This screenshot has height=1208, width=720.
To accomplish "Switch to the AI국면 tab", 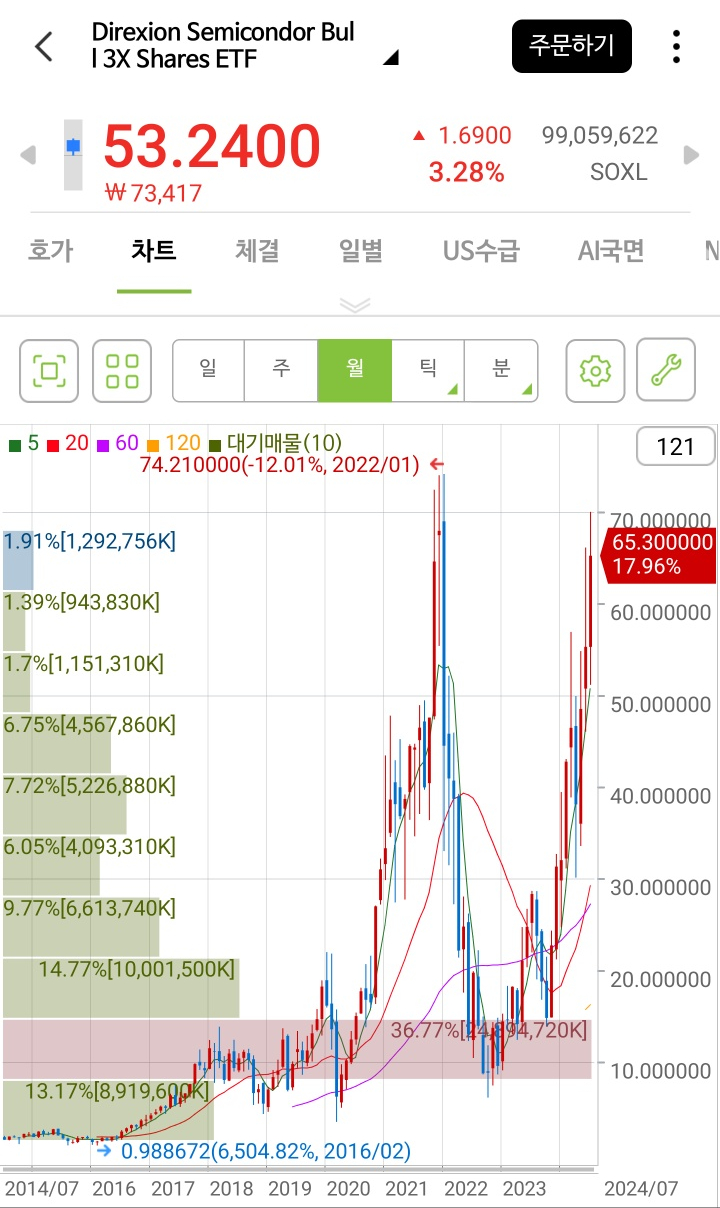I will coord(610,250).
